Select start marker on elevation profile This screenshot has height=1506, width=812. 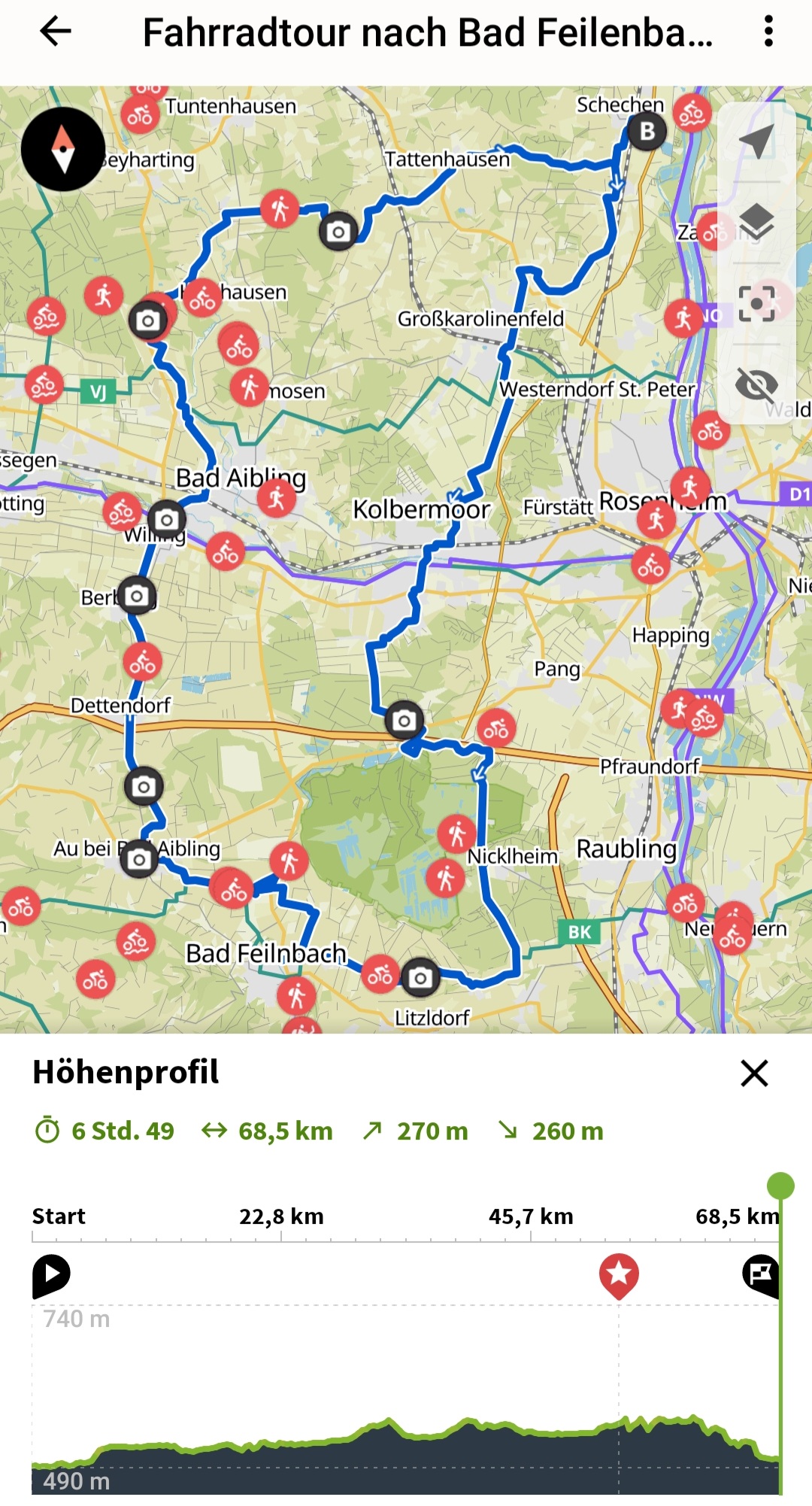click(x=51, y=1274)
